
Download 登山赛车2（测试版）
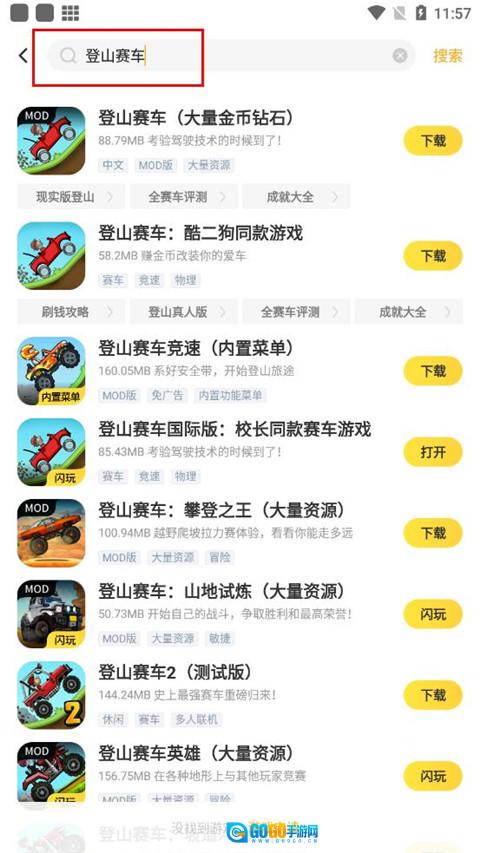coord(433,695)
